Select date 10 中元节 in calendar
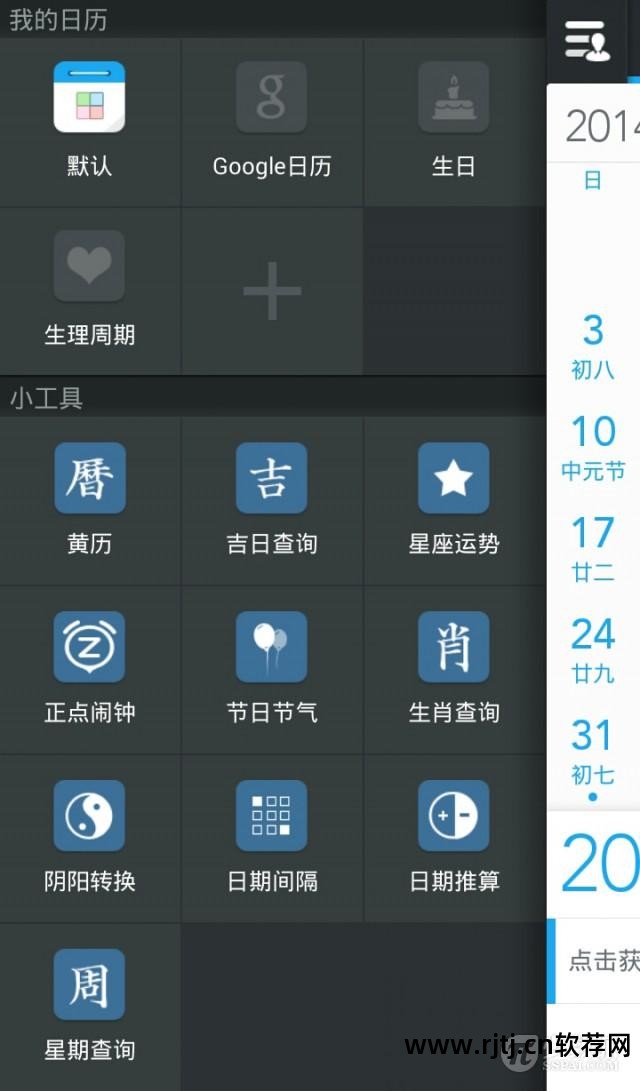Image resolution: width=640 pixels, height=1091 pixels. pyautogui.click(x=593, y=447)
